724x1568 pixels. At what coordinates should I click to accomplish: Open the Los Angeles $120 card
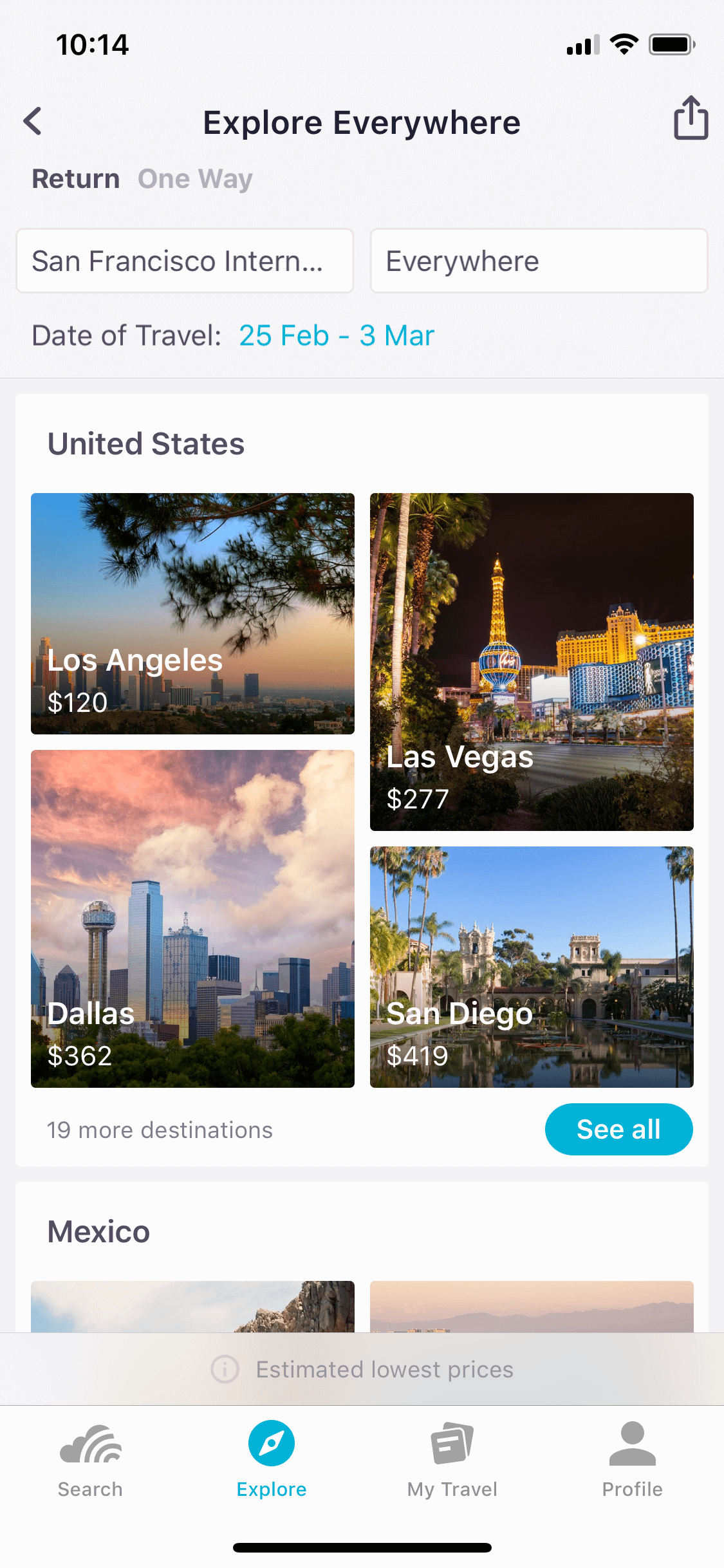coord(192,613)
